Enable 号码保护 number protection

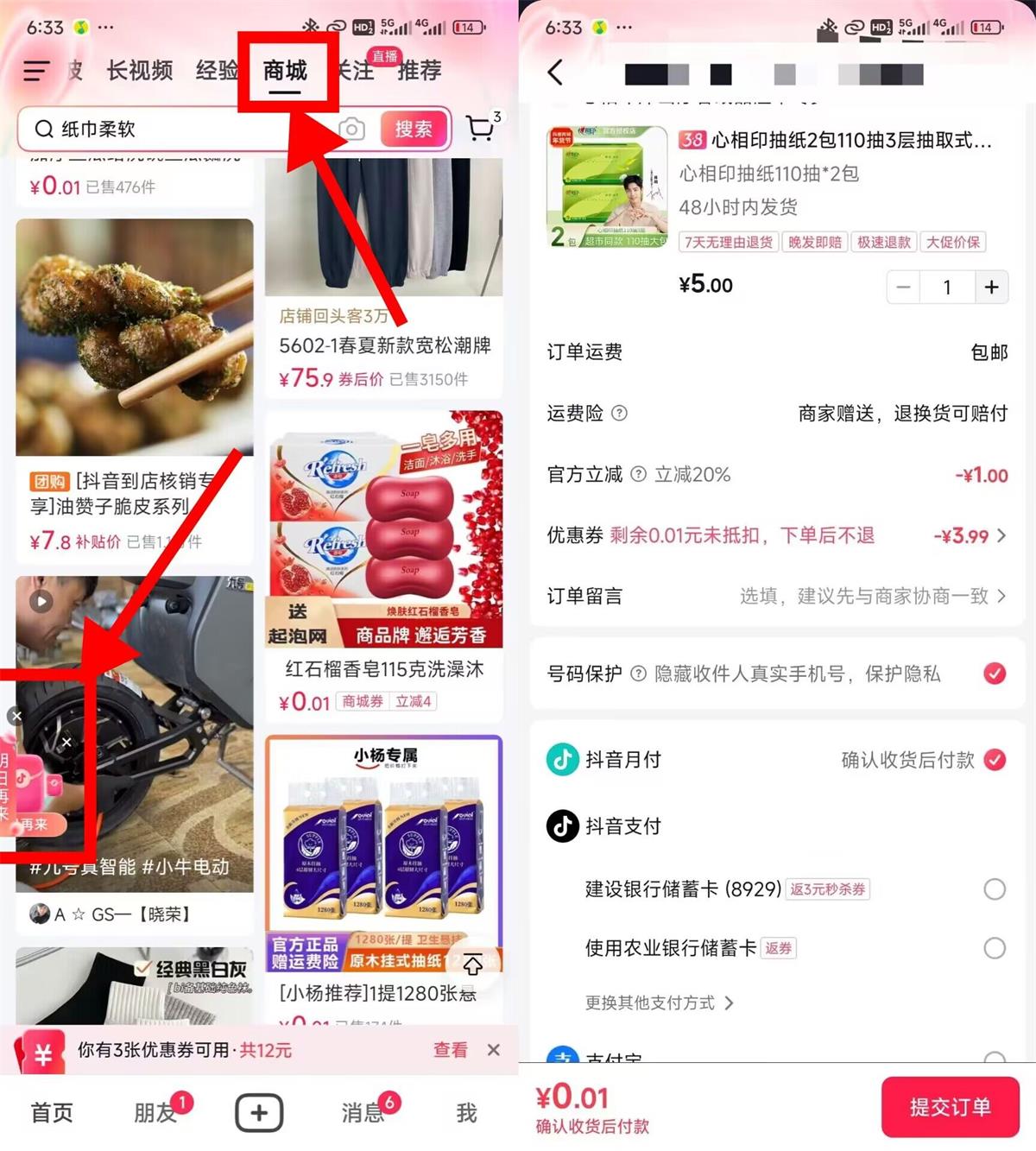tap(995, 674)
